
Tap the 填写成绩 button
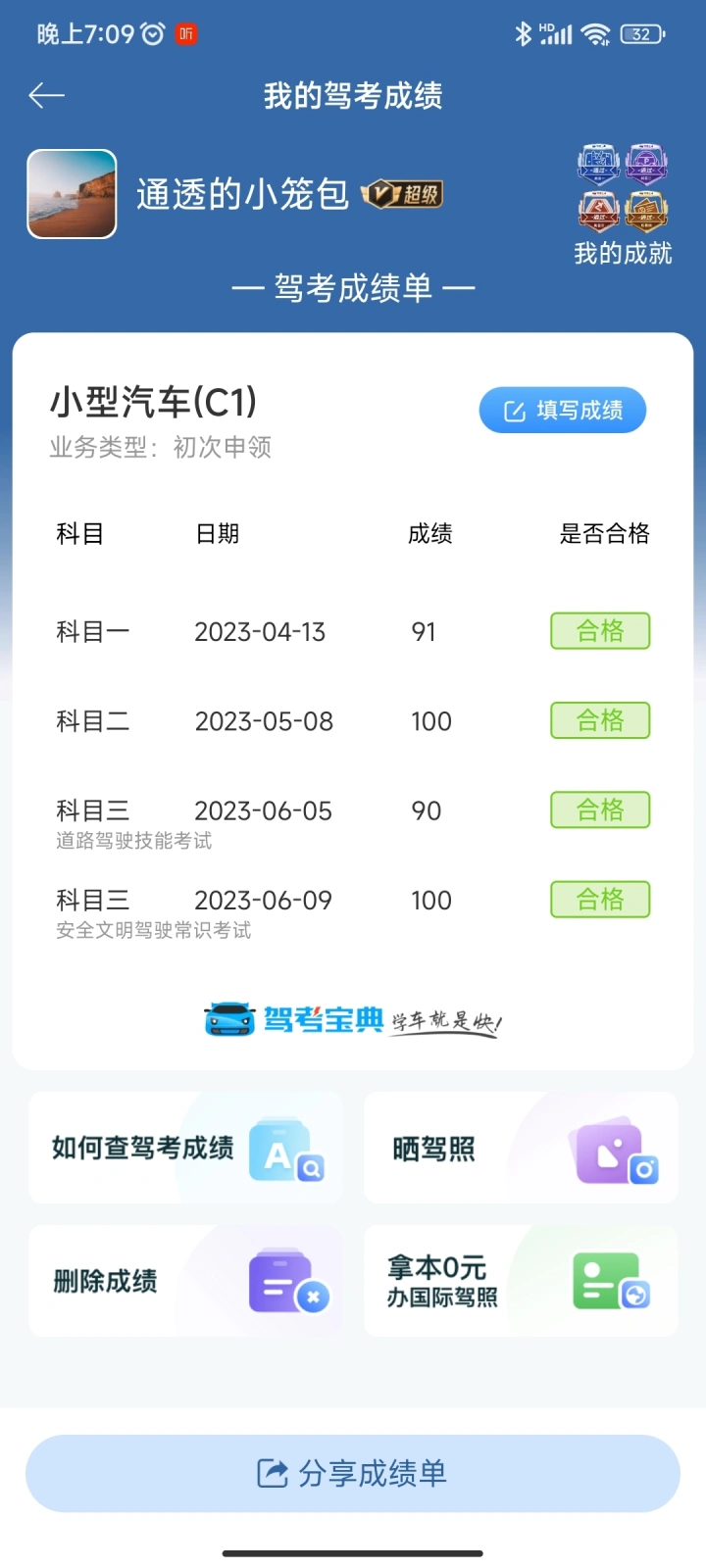coord(563,410)
